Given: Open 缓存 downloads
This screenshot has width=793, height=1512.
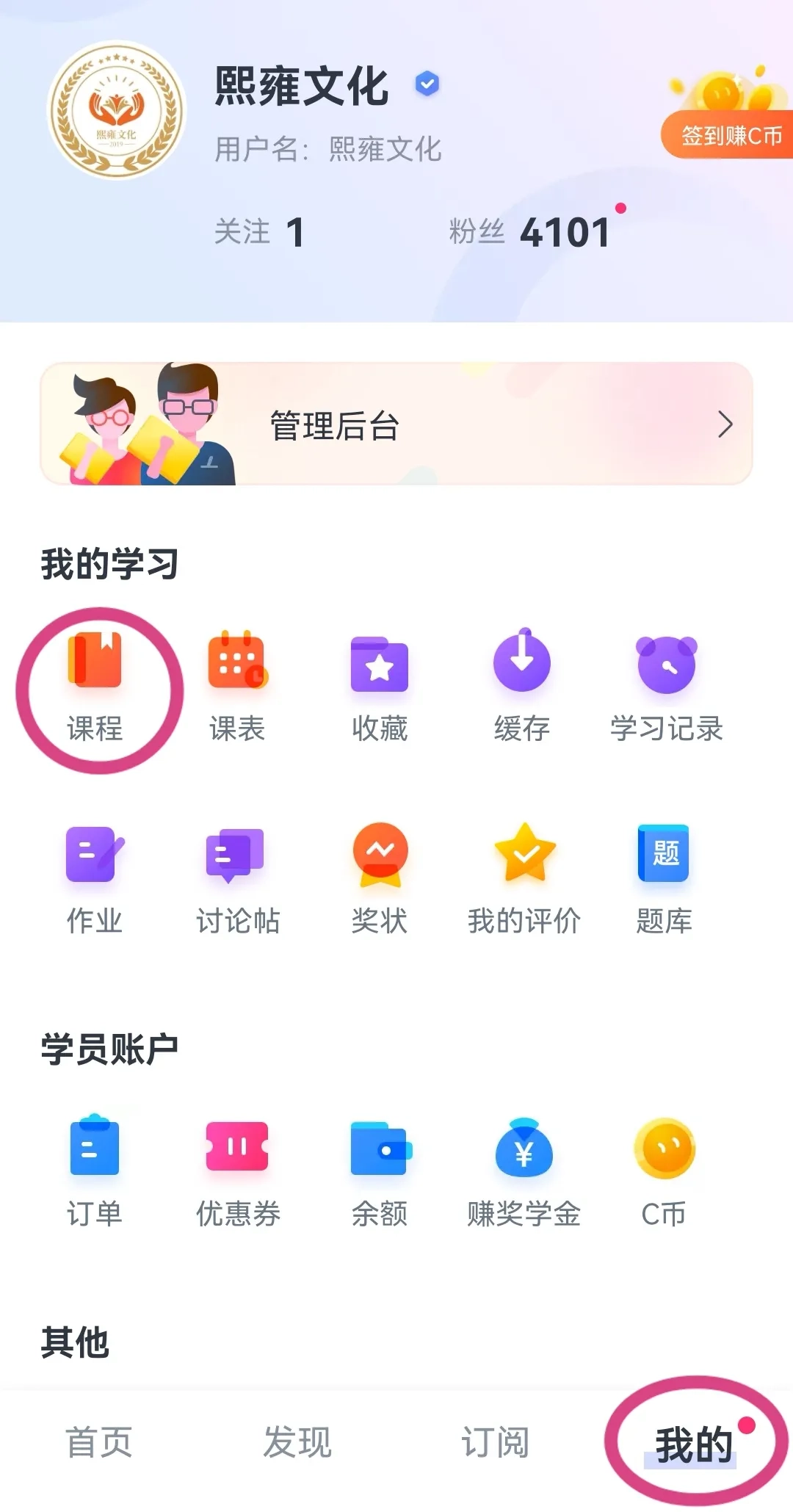Looking at the screenshot, I should (522, 688).
